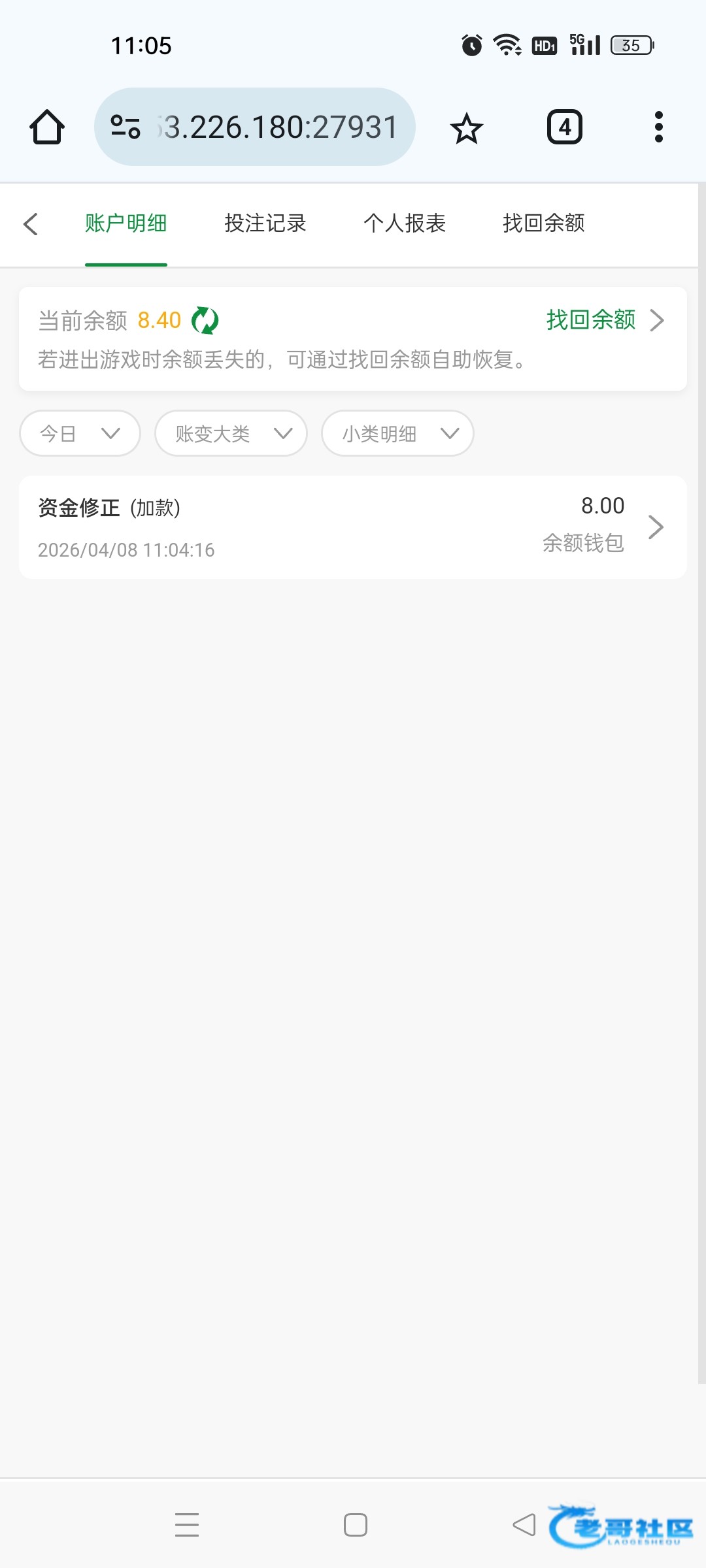The image size is (706, 1568).
Task: Refresh the current balance
Action: pyautogui.click(x=205, y=321)
